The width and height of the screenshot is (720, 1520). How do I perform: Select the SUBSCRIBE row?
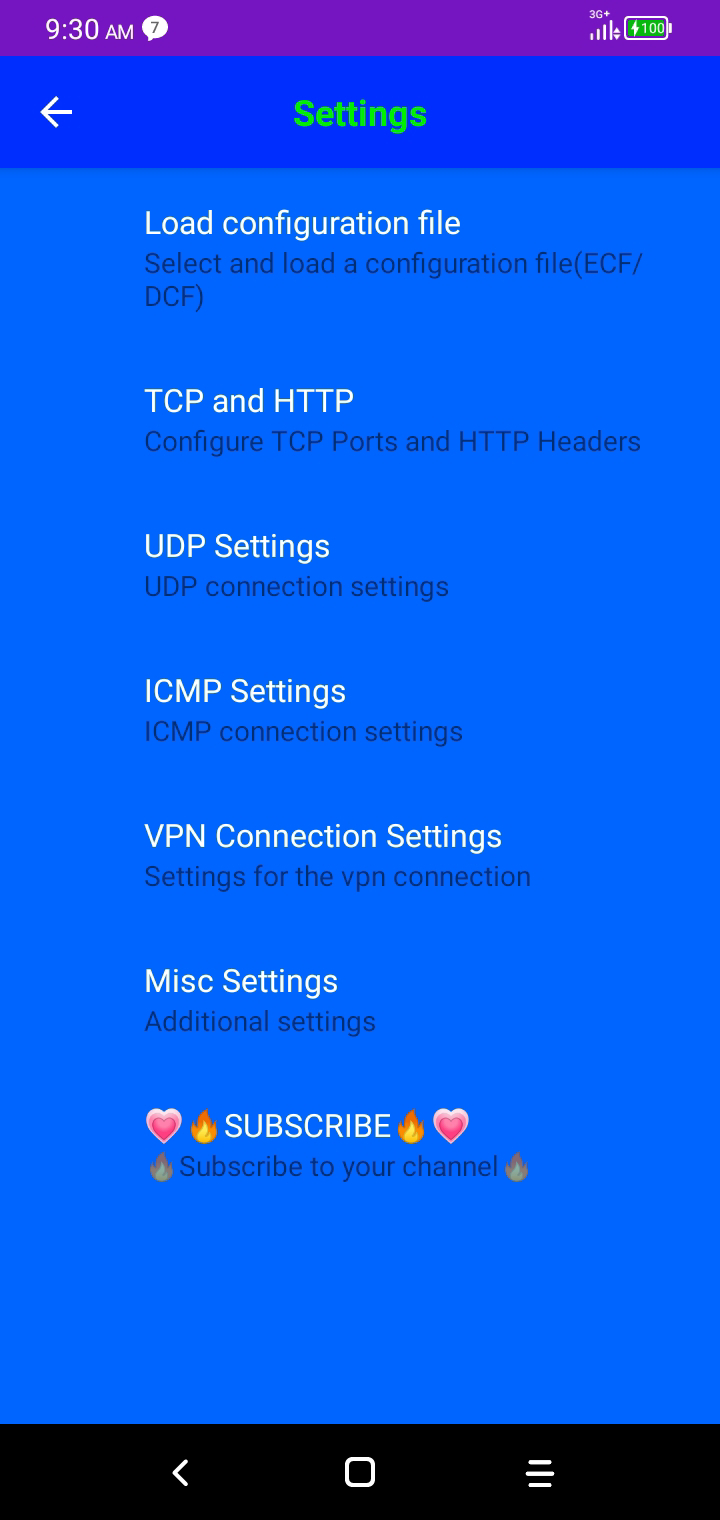[x=360, y=1145]
